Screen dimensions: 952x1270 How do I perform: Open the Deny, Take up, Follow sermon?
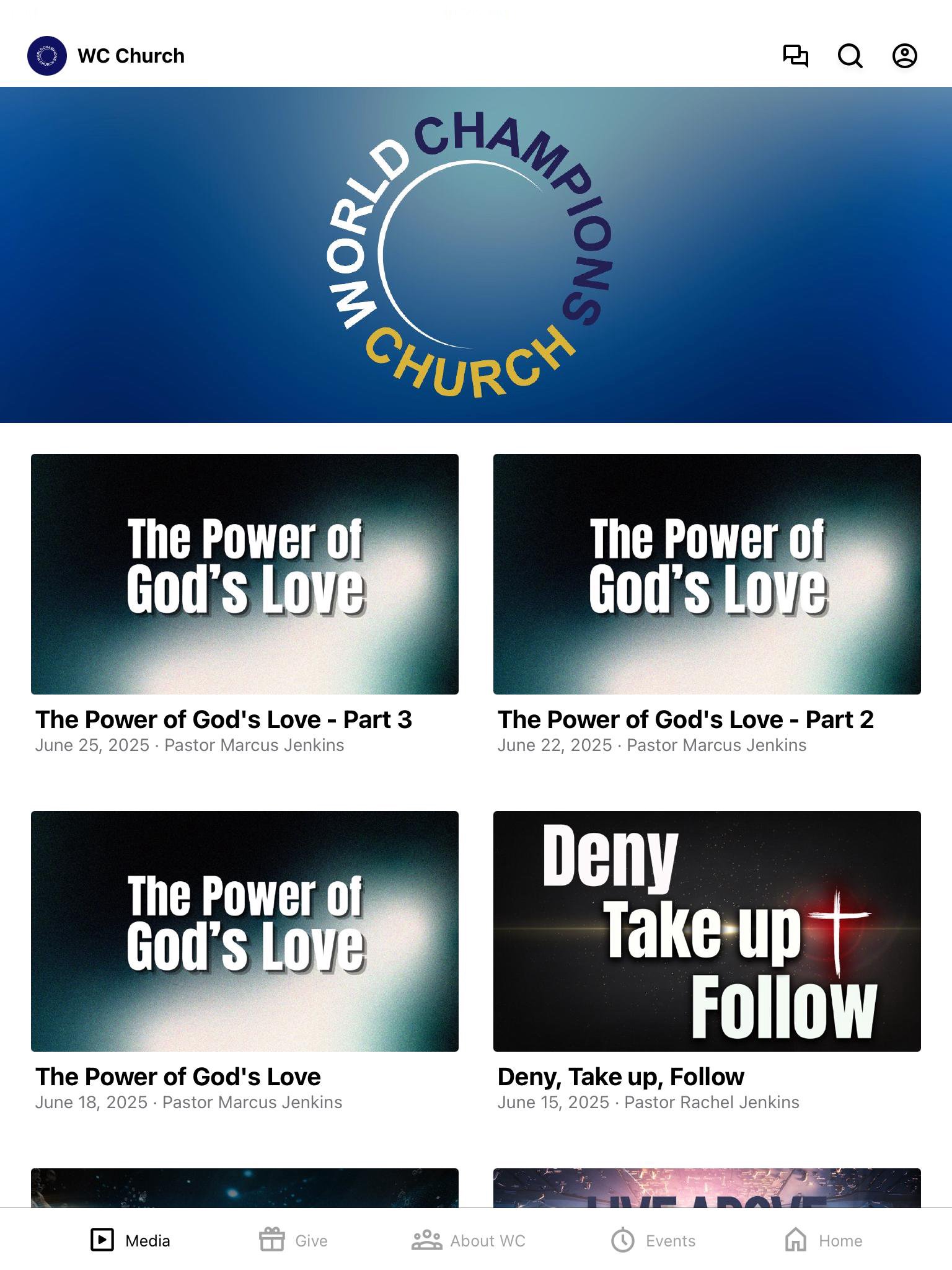click(707, 931)
